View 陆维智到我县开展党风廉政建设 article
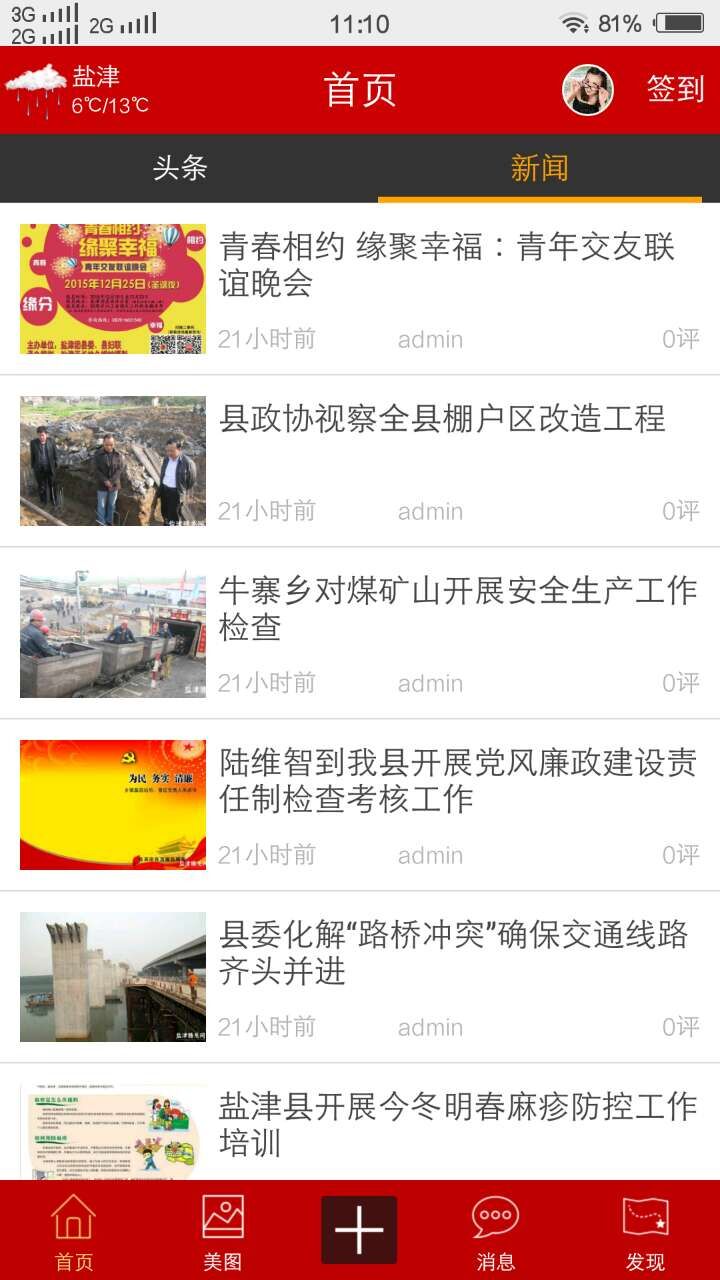The height and width of the screenshot is (1280, 720). (x=457, y=781)
